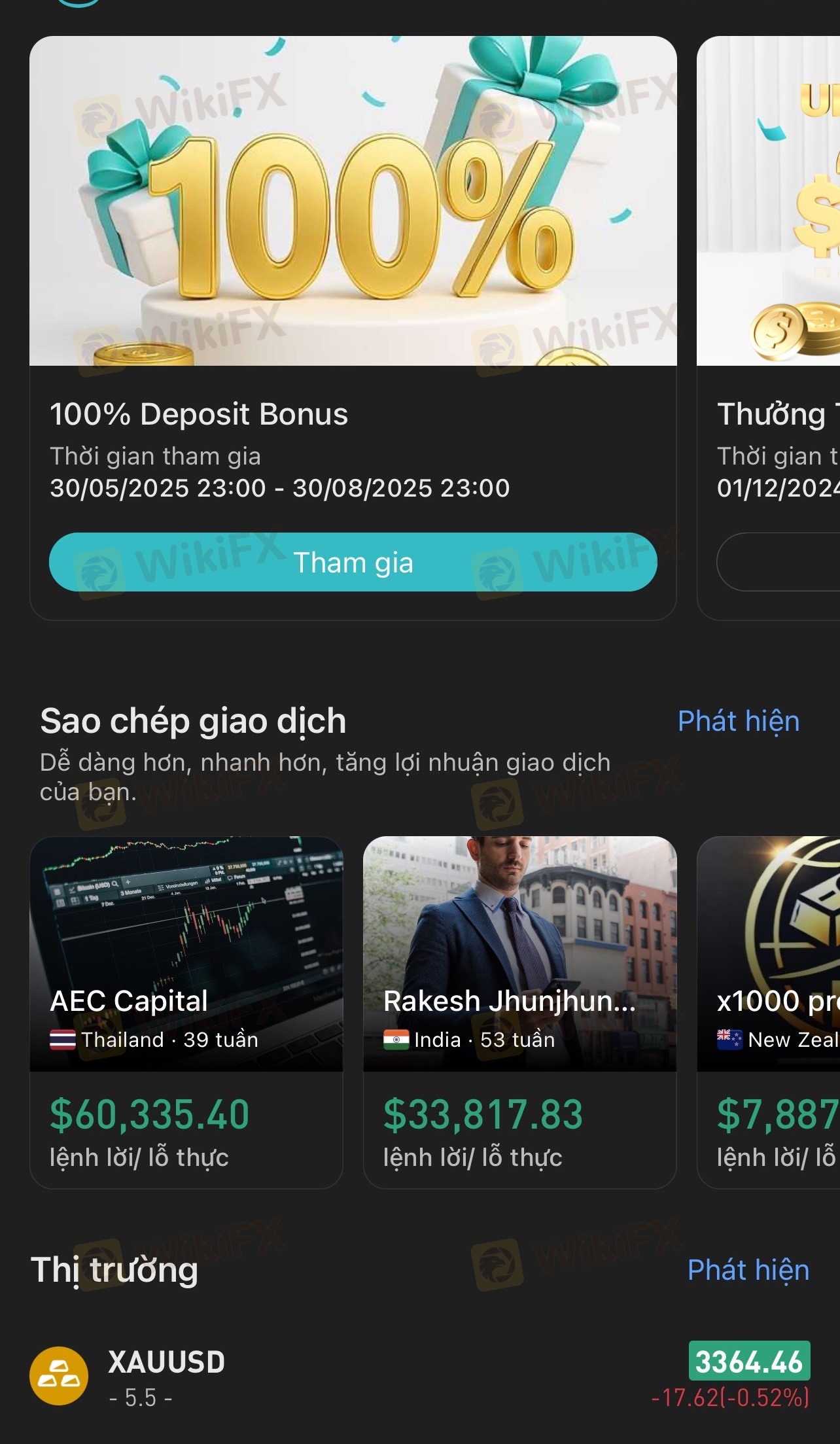Open Phát hiện link beside Sao chép giao dịch
The width and height of the screenshot is (840, 1444).
738,721
